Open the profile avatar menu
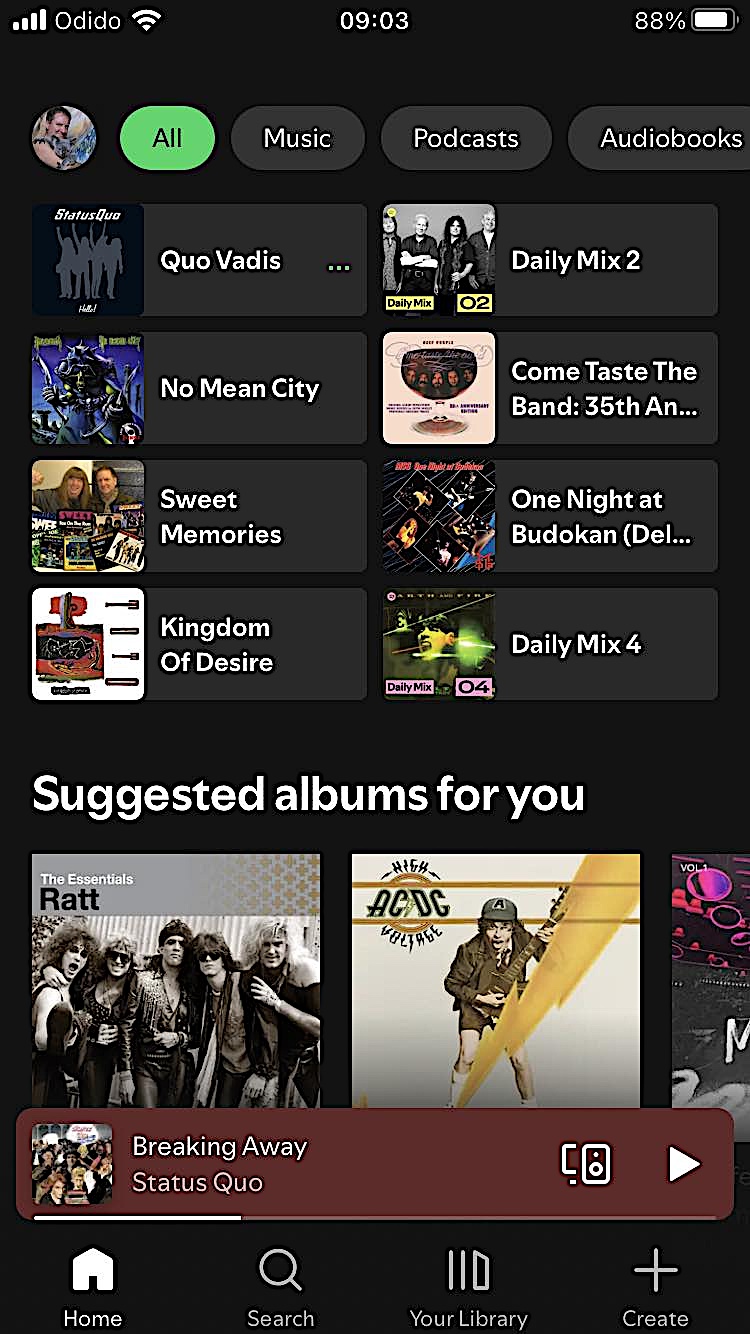The width and height of the screenshot is (750, 1334). (64, 138)
